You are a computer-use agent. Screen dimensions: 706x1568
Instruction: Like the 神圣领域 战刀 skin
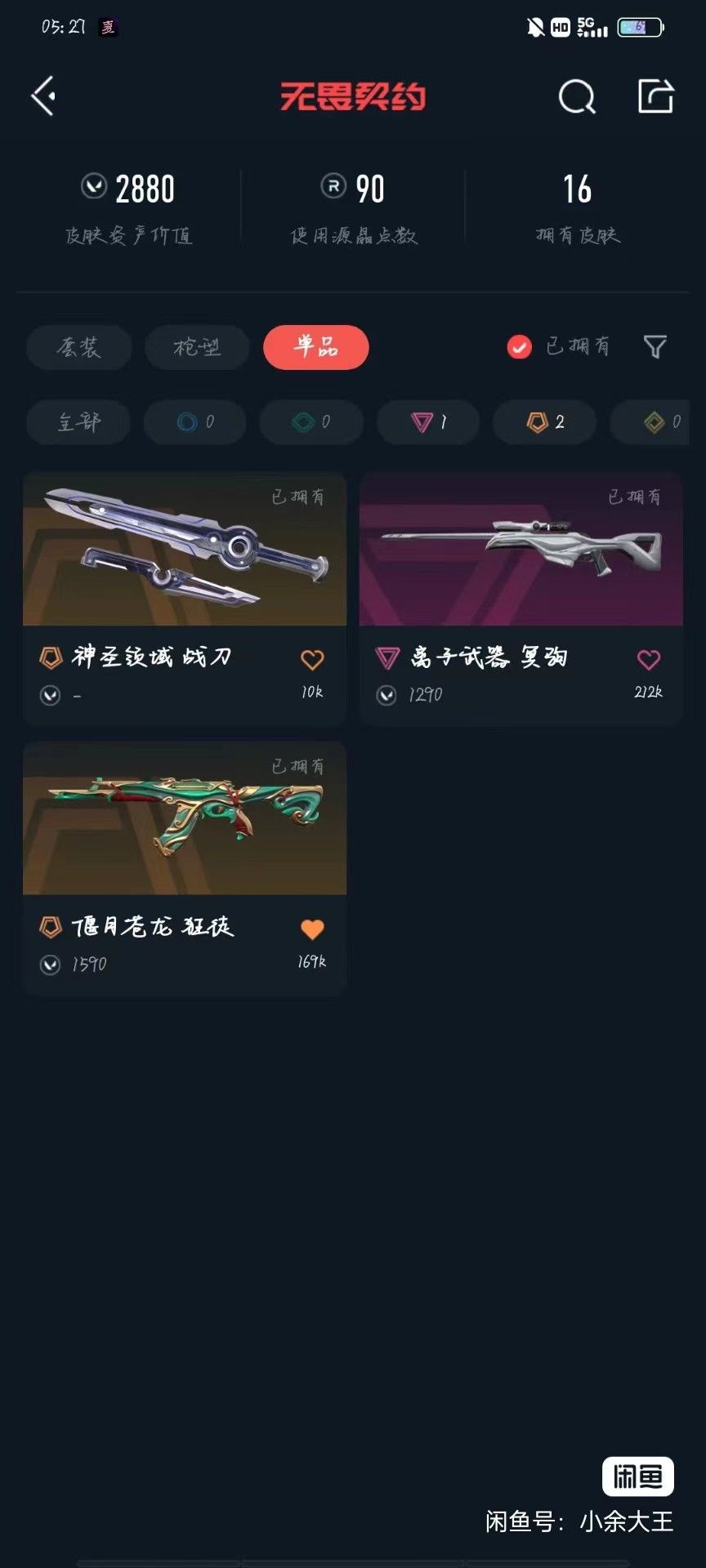[312, 659]
